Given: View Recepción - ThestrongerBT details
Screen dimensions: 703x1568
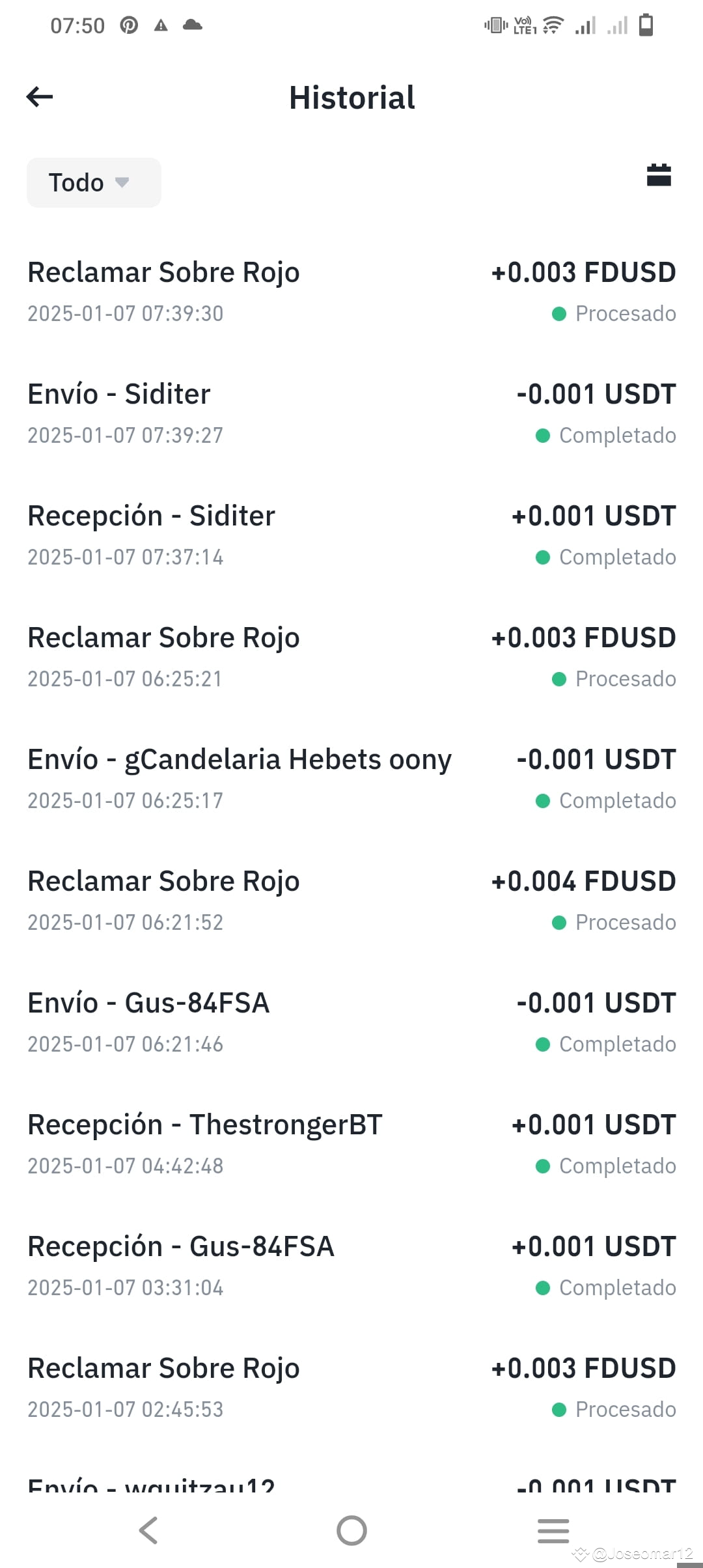Looking at the screenshot, I should pos(351,1144).
